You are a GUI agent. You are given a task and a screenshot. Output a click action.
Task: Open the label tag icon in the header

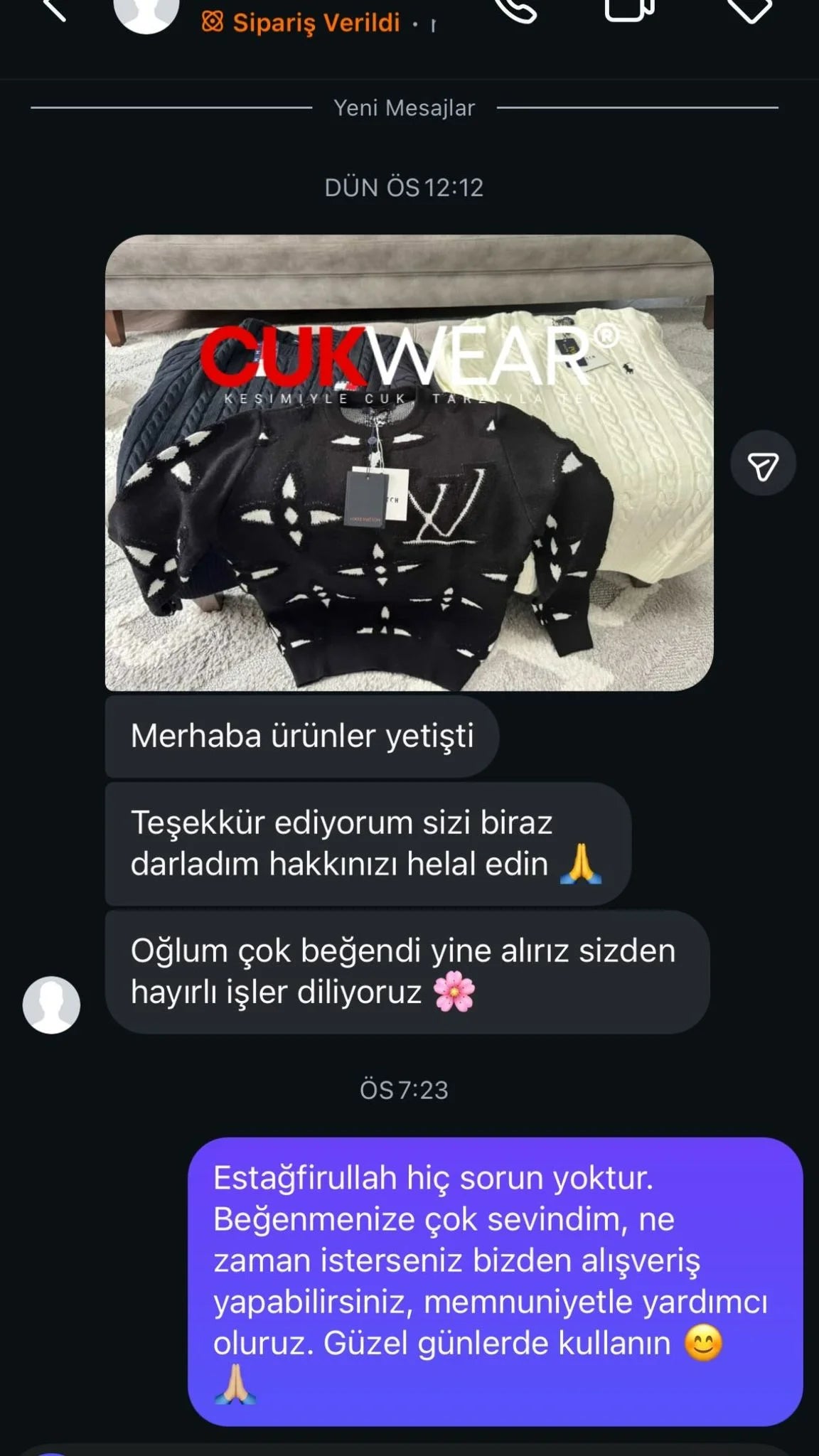(749, 10)
